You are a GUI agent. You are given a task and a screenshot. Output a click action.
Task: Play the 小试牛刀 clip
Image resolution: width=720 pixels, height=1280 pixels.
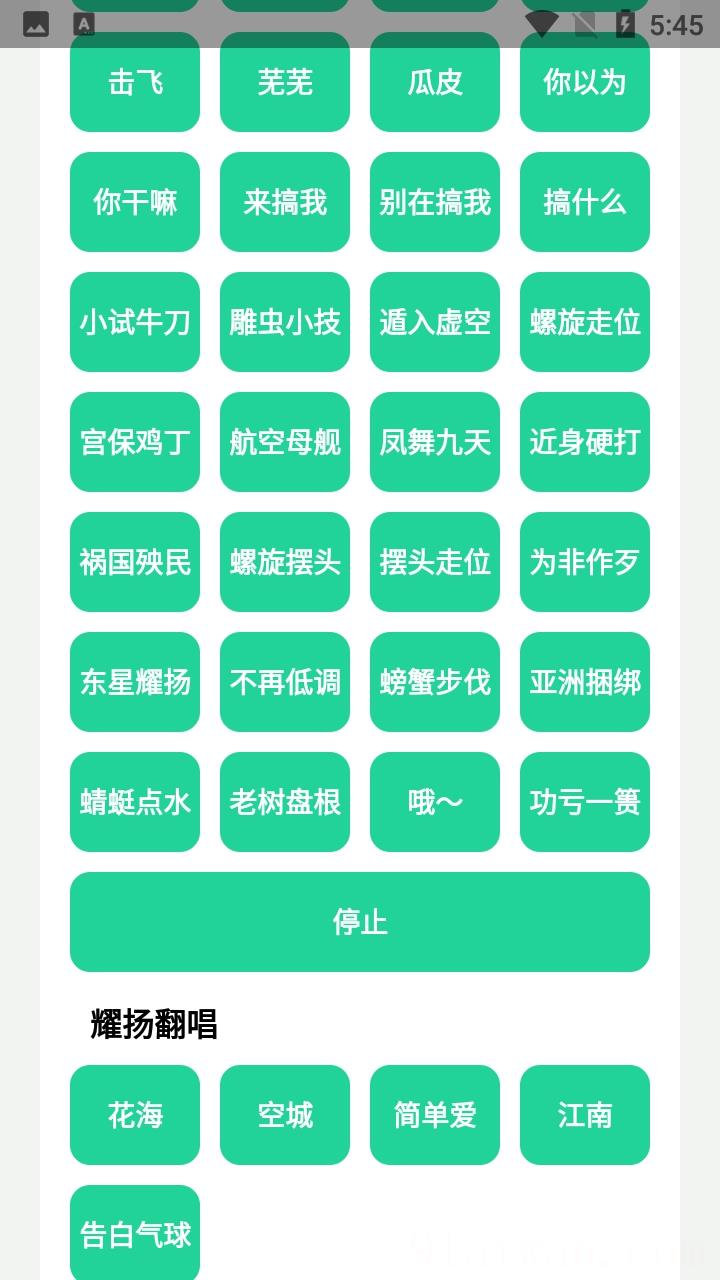point(135,322)
